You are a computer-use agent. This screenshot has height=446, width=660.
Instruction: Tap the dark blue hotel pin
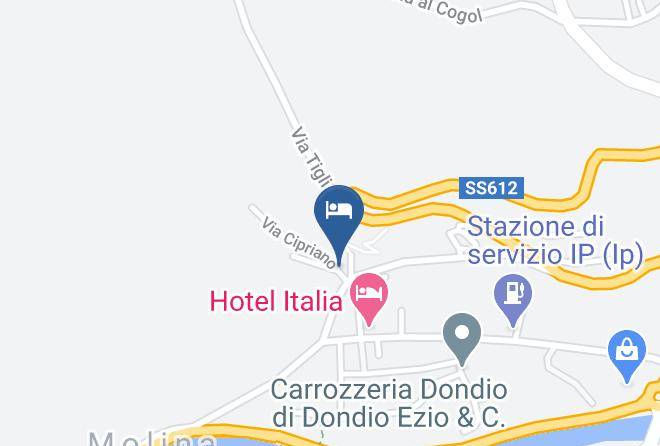coord(339,219)
